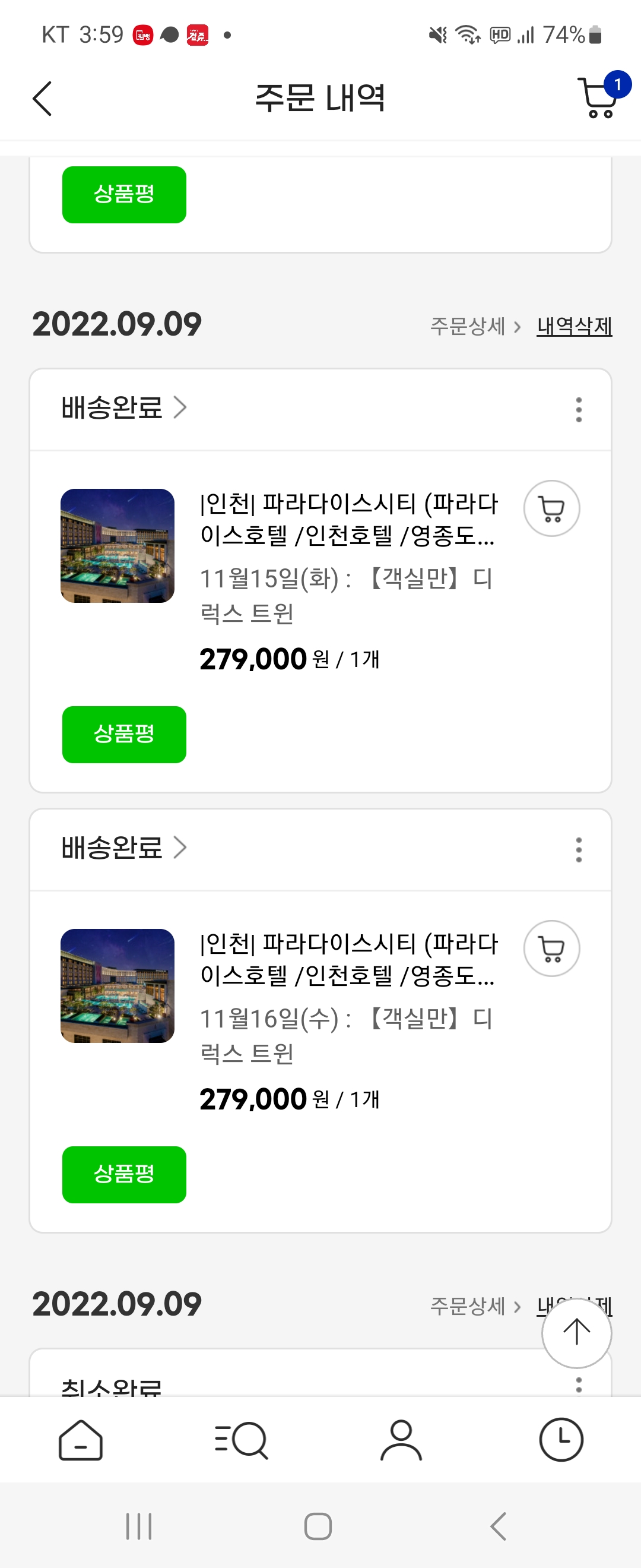Open the hotel photo of the 11월15일(화) booking
The width and height of the screenshot is (641, 1568).
[118, 545]
